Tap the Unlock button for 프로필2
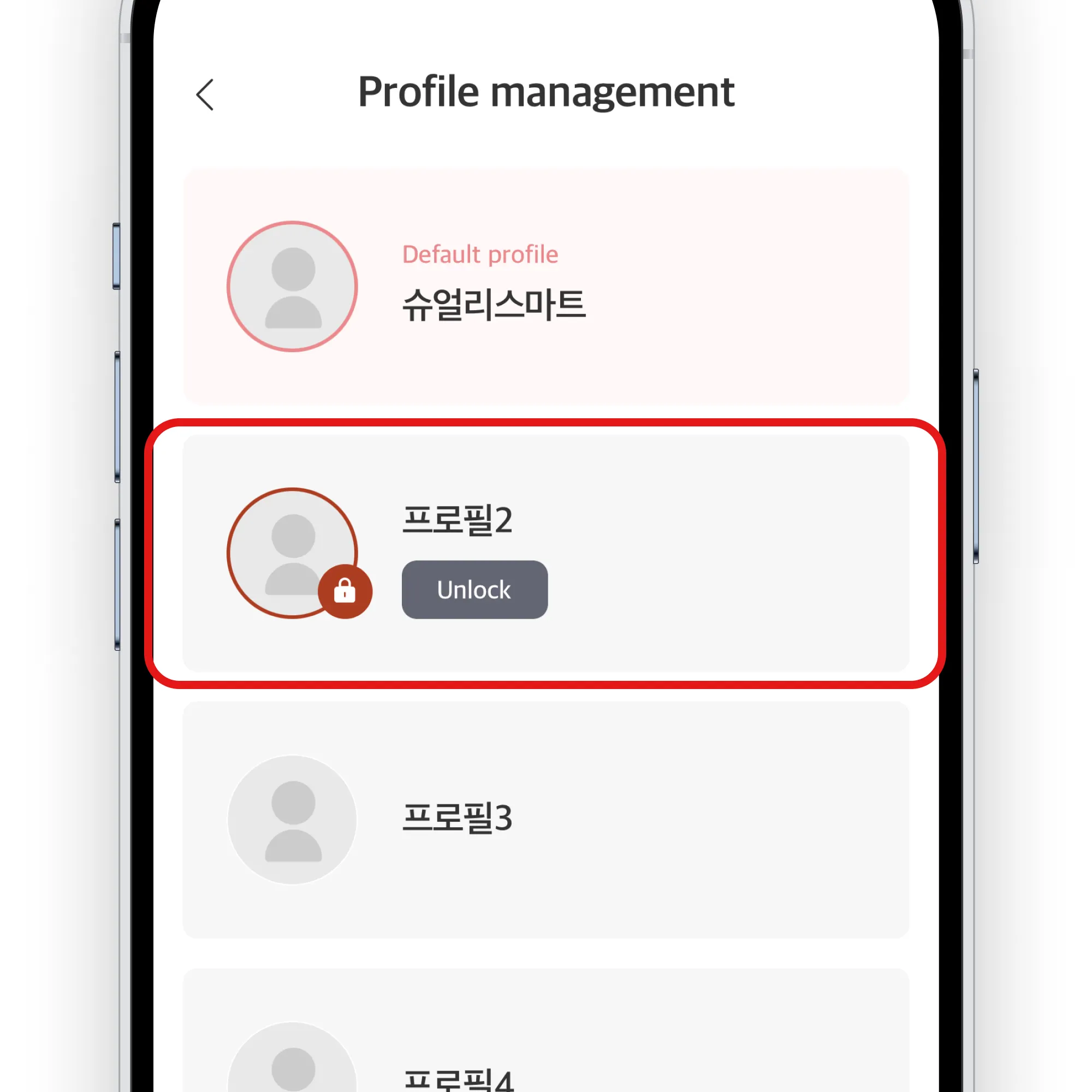This screenshot has width=1092, height=1092. 474,590
